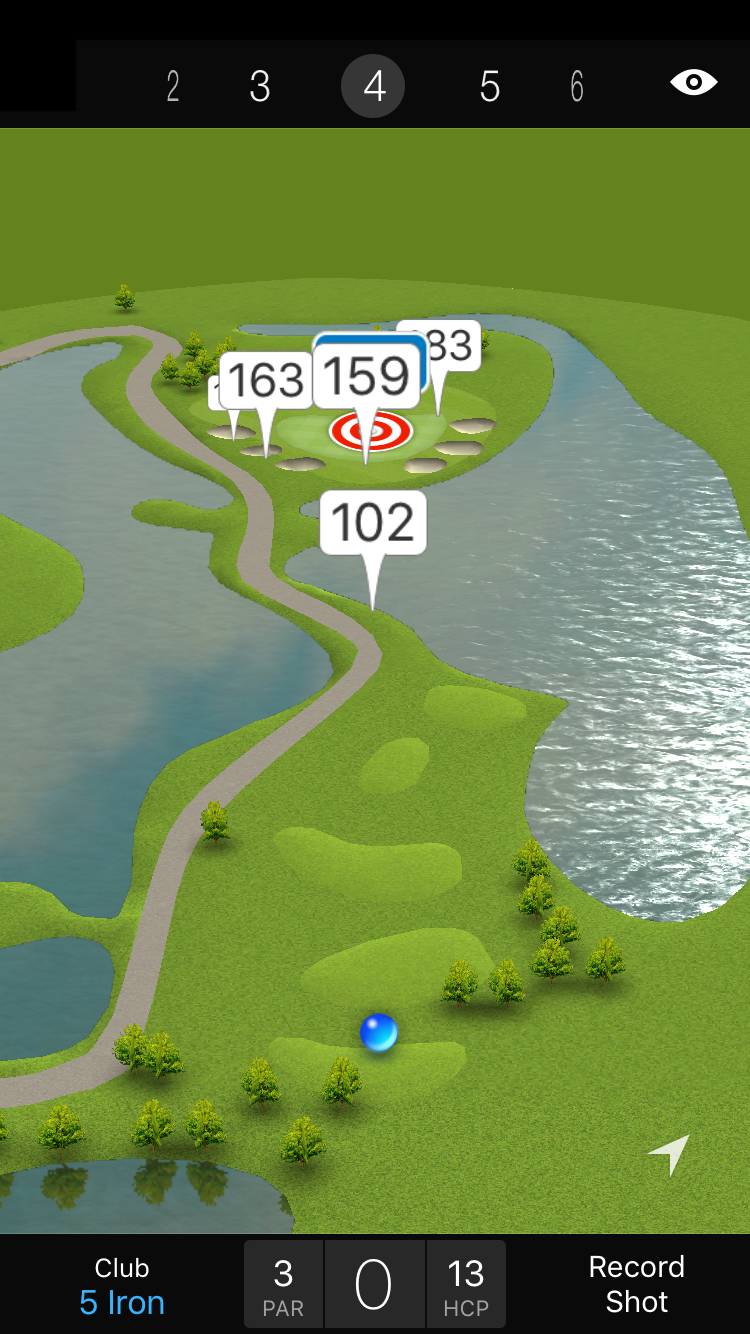Select hole 5
The image size is (750, 1334).
coord(489,87)
